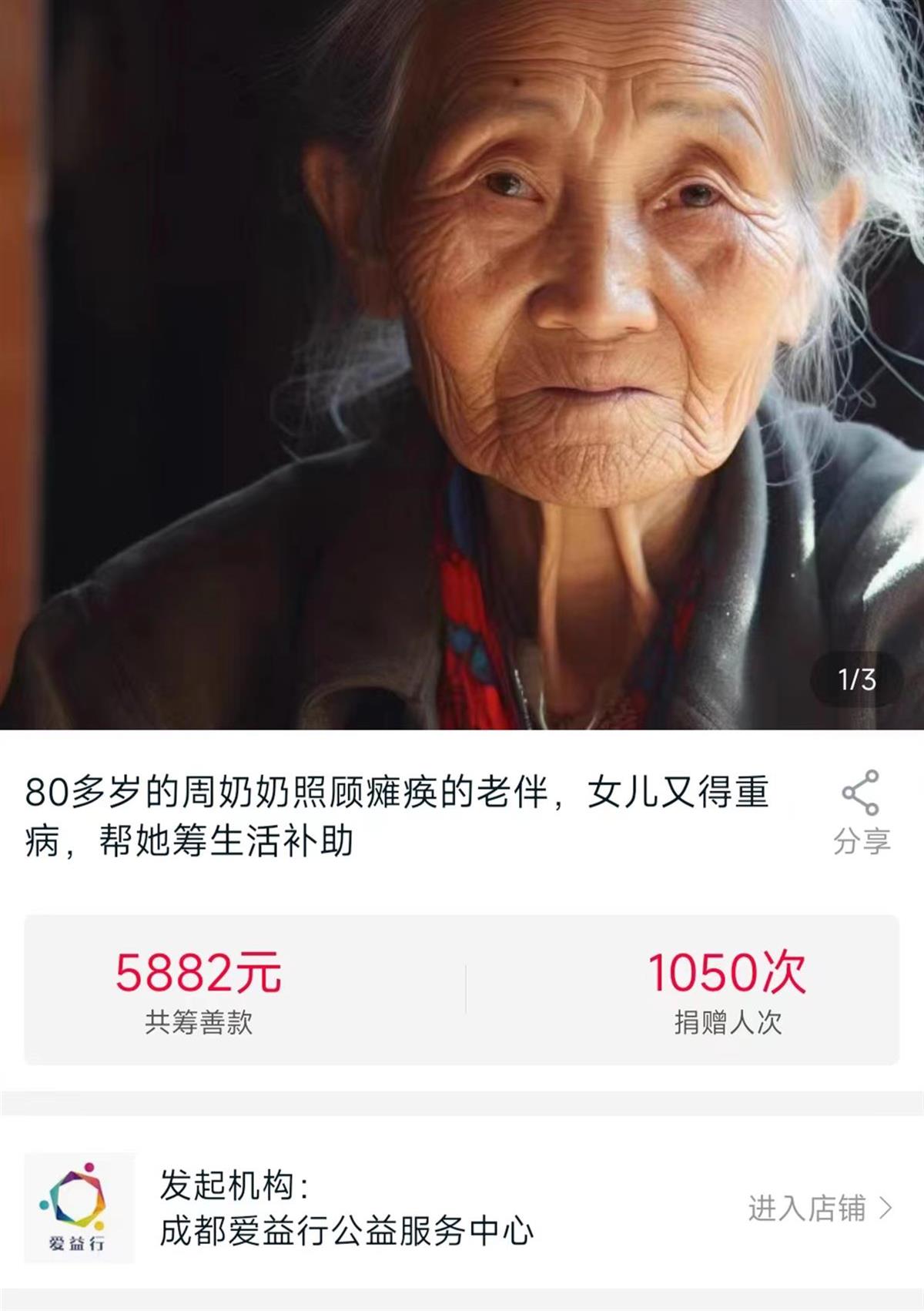This screenshot has width=924, height=1311.
Task: Open 成都爱益行公益服务中心 organization row
Action: click(346, 1208)
